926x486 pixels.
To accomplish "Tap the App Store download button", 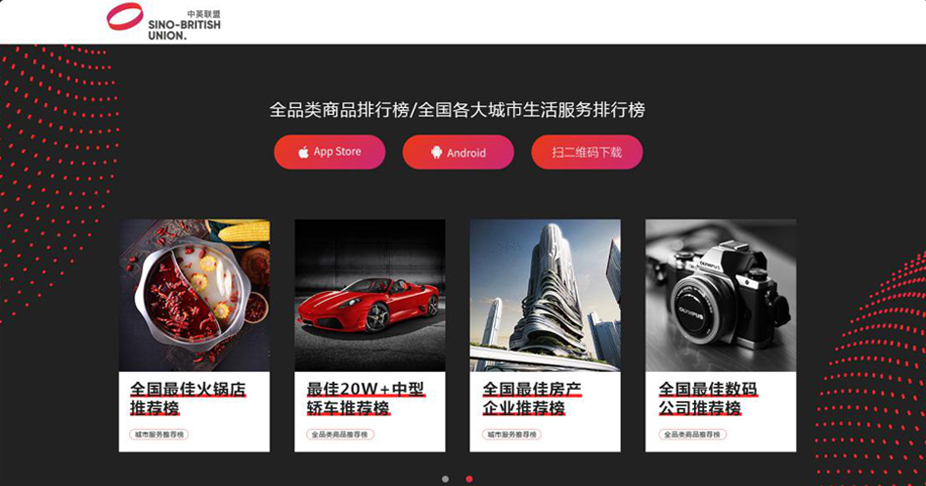I will (x=329, y=152).
